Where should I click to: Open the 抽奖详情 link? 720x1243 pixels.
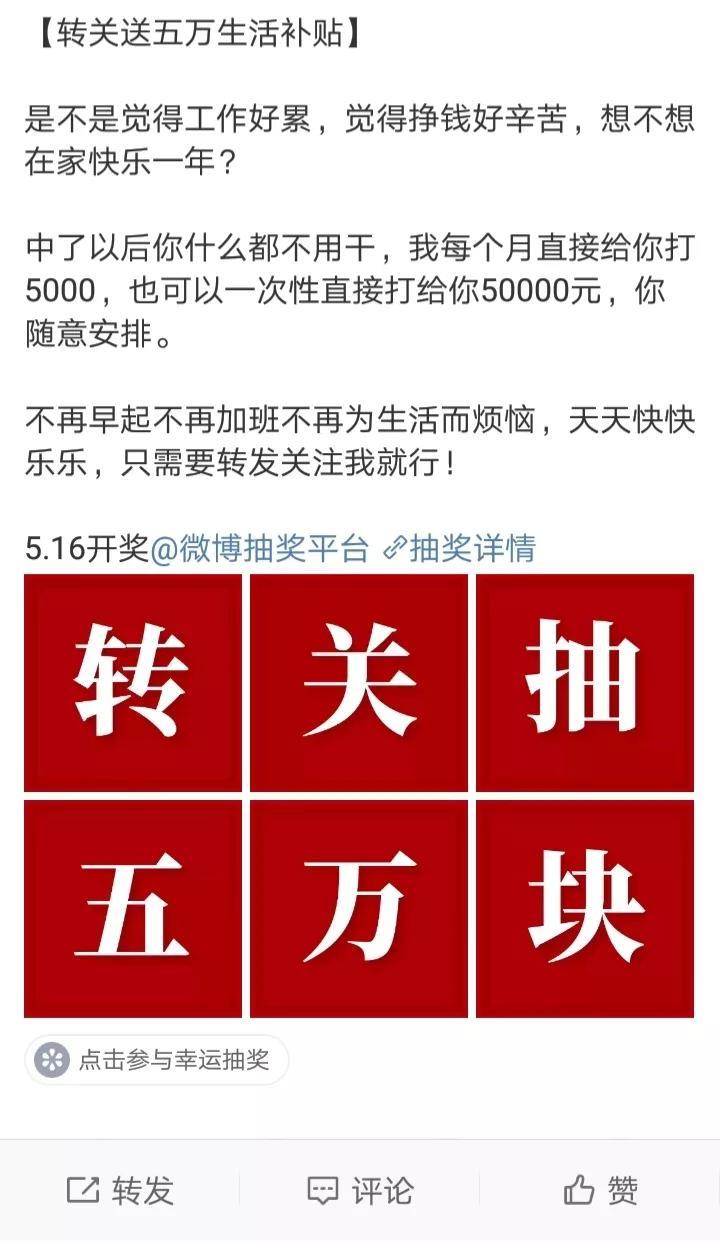[x=460, y=548]
